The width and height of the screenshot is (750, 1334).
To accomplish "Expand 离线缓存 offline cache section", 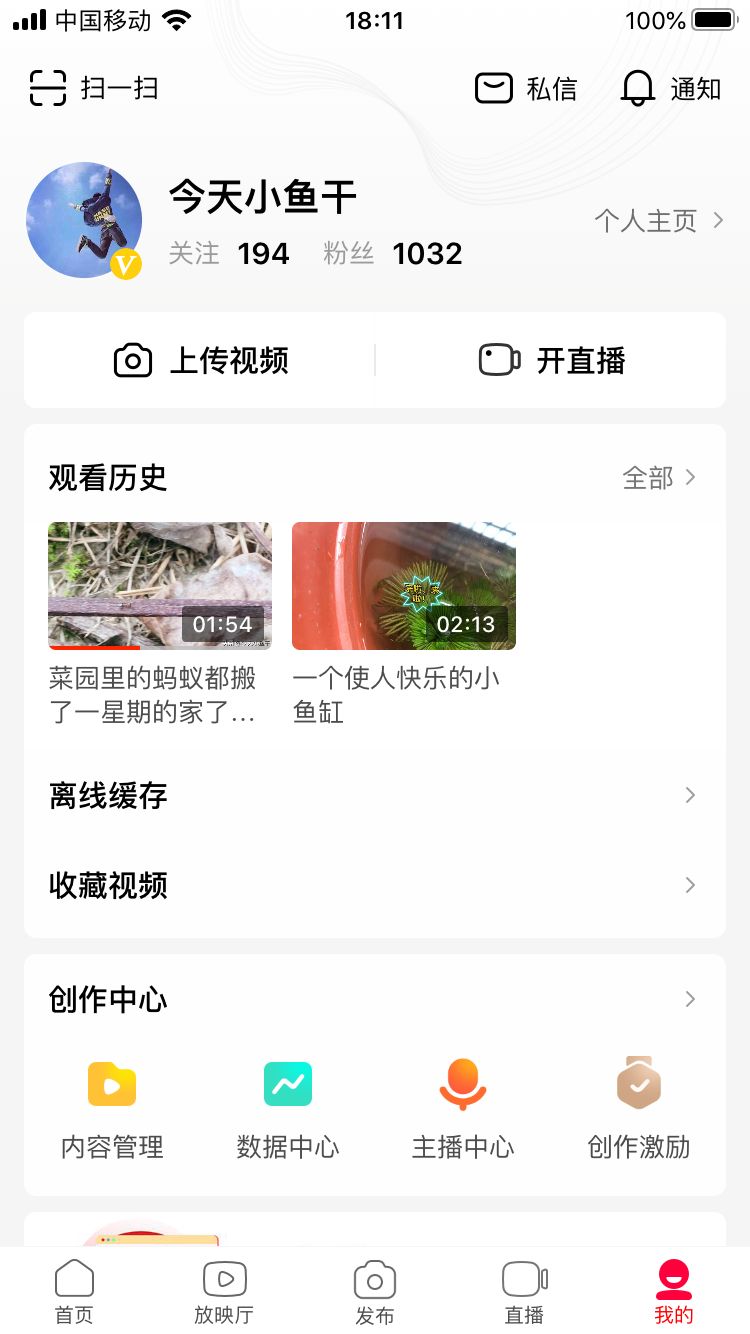I will (x=374, y=795).
